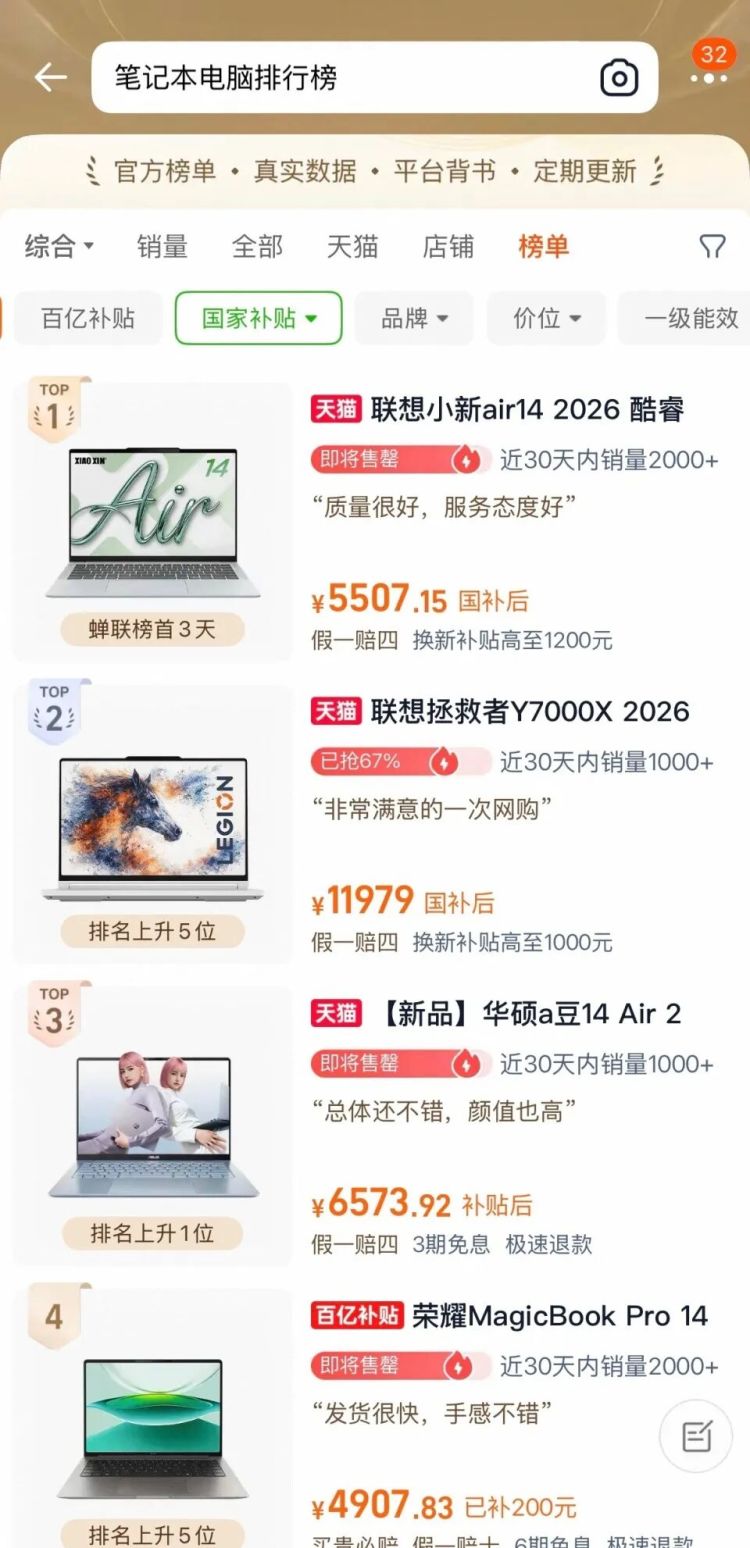
Task: Go back using the arrow icon
Action: click(50, 78)
